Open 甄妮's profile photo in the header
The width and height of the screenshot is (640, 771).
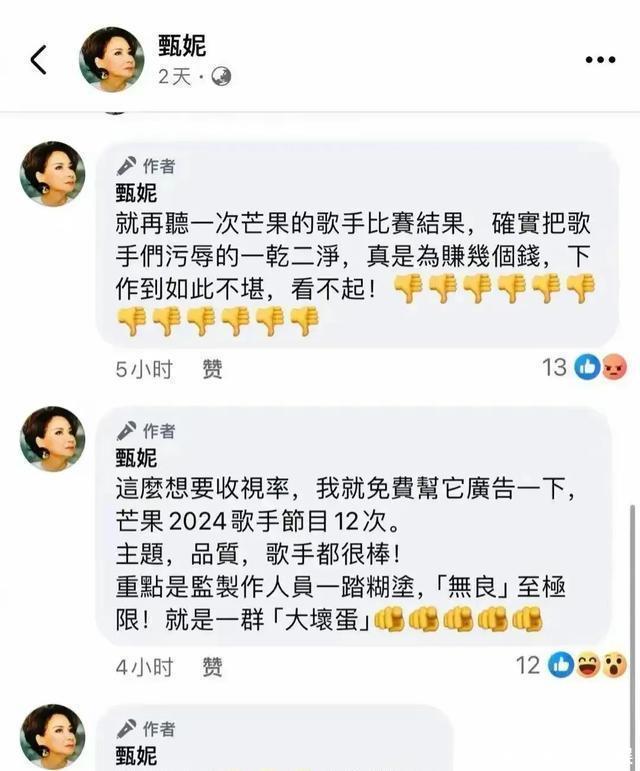coord(111,60)
